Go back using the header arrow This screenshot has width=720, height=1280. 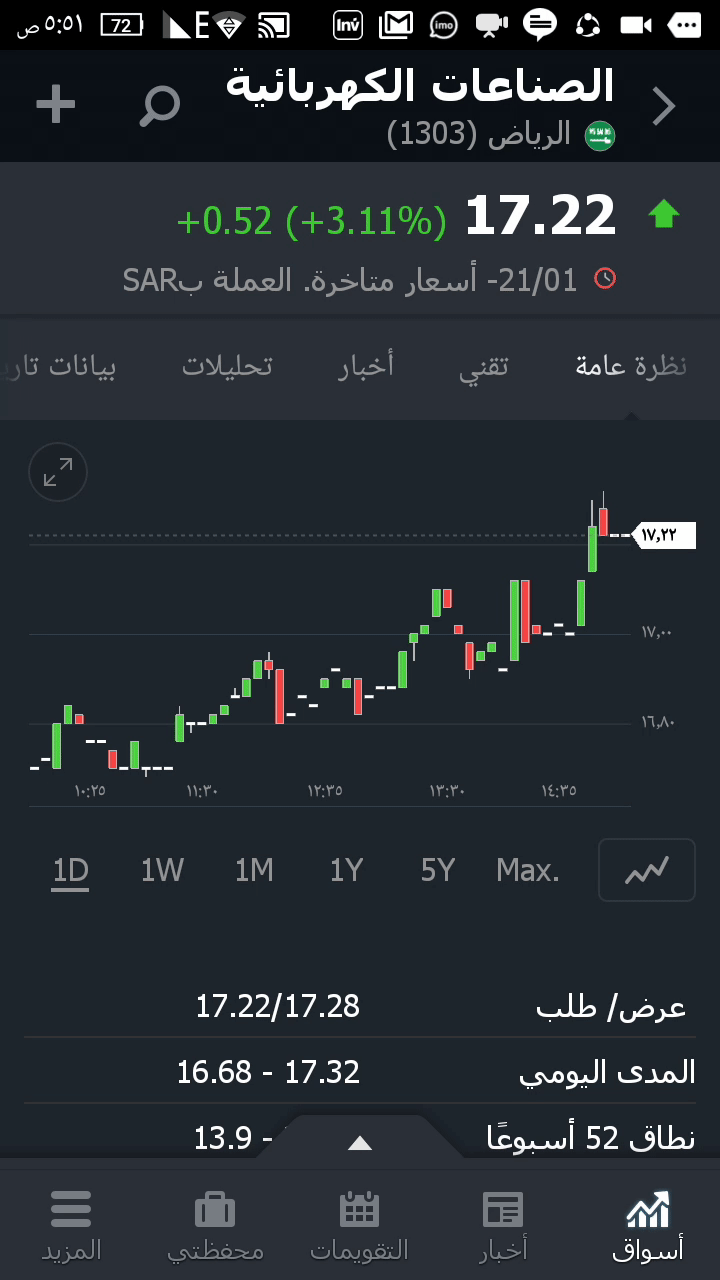point(664,106)
